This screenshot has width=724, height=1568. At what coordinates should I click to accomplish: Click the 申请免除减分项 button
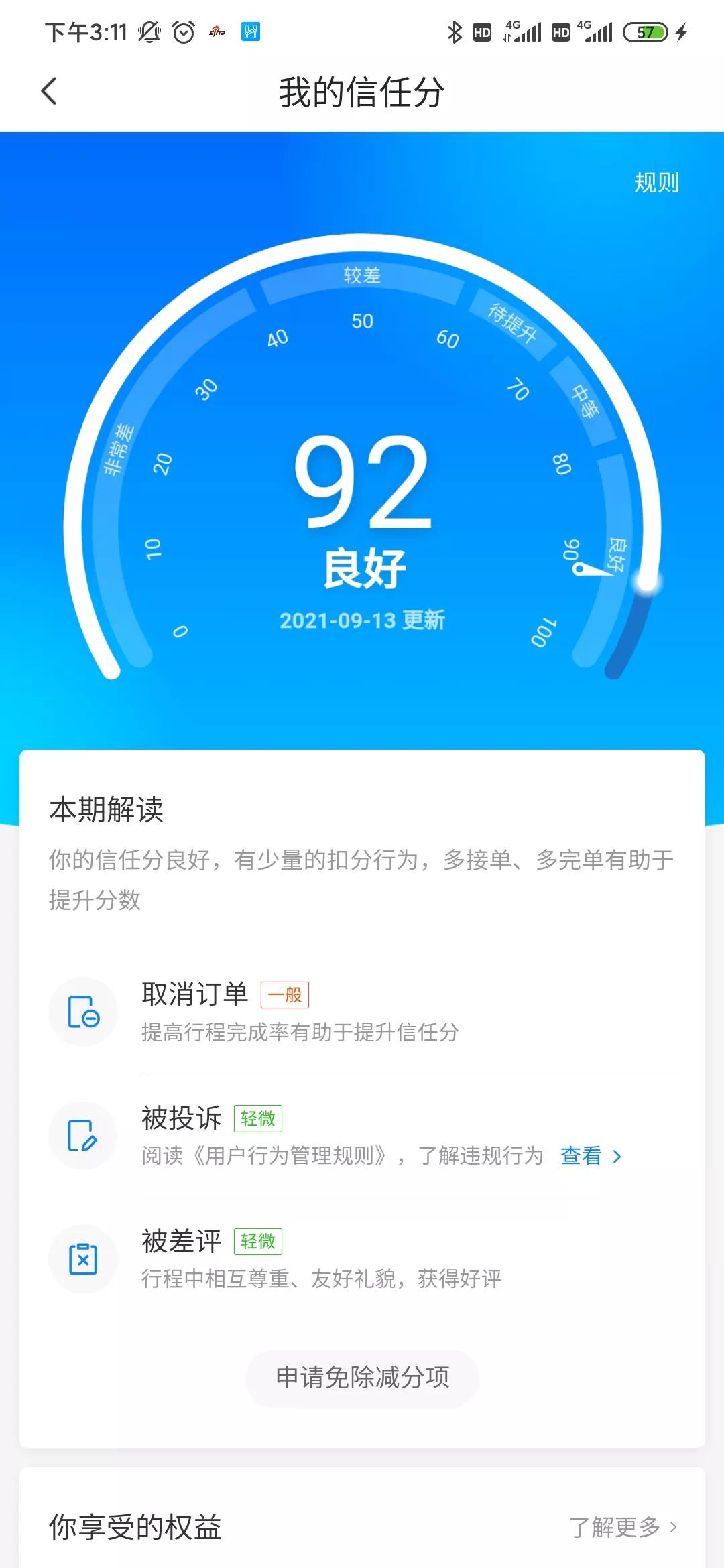tap(361, 1378)
